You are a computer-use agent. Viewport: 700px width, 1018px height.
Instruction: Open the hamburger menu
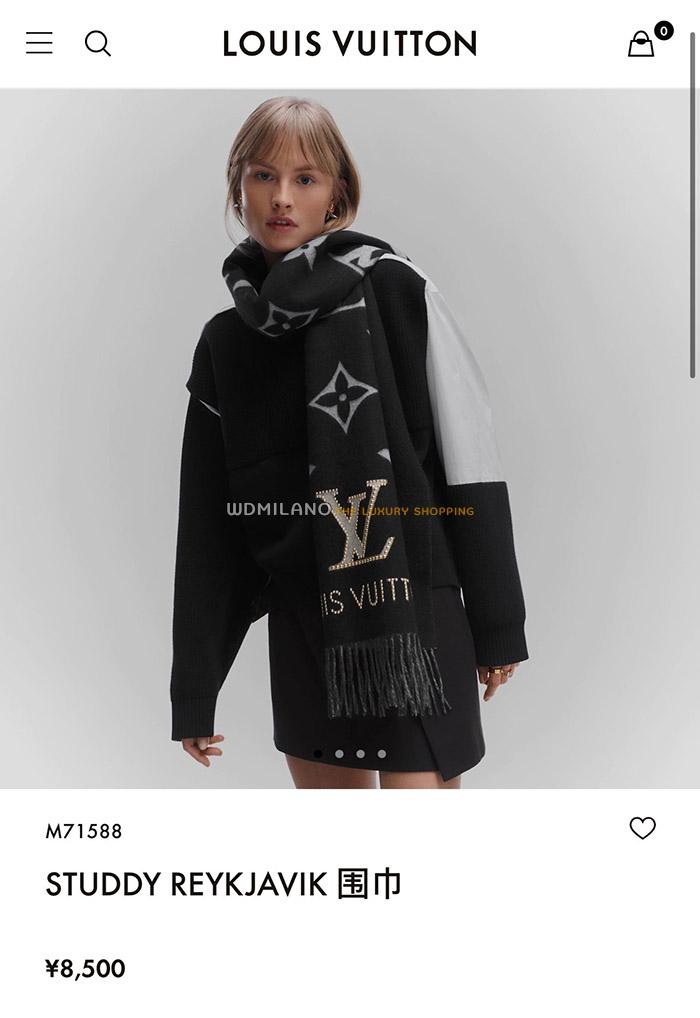[39, 43]
